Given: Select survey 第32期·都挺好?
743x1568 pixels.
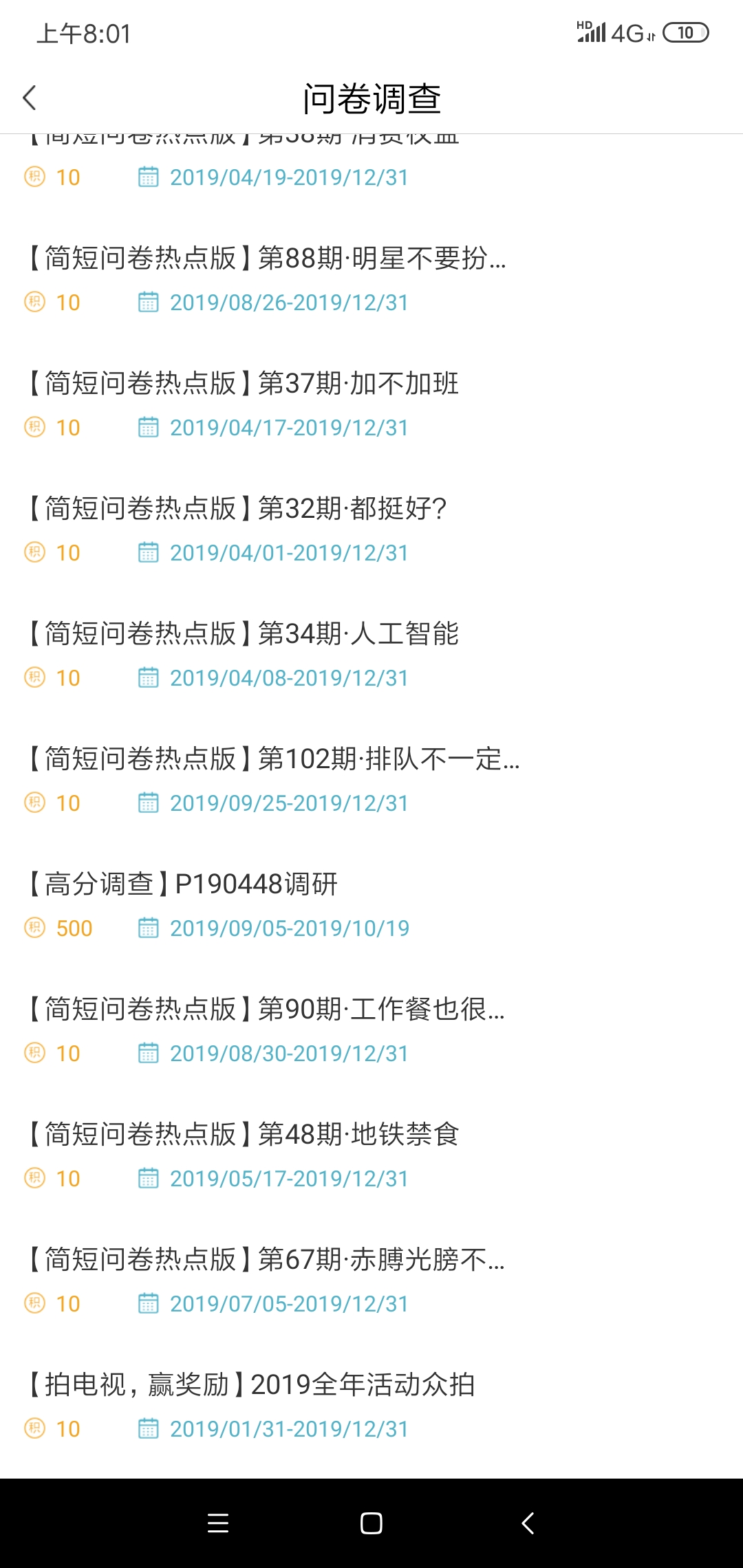Looking at the screenshot, I should (236, 510).
